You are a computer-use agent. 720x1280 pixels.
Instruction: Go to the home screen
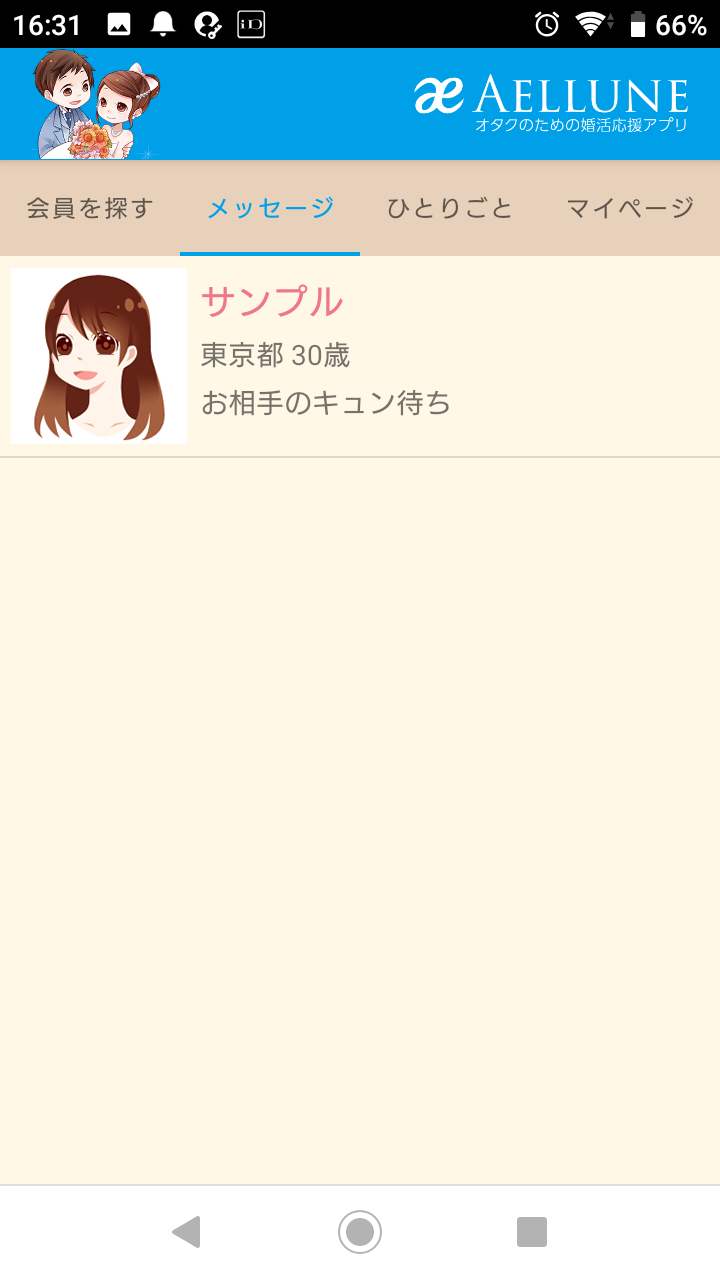click(360, 1232)
